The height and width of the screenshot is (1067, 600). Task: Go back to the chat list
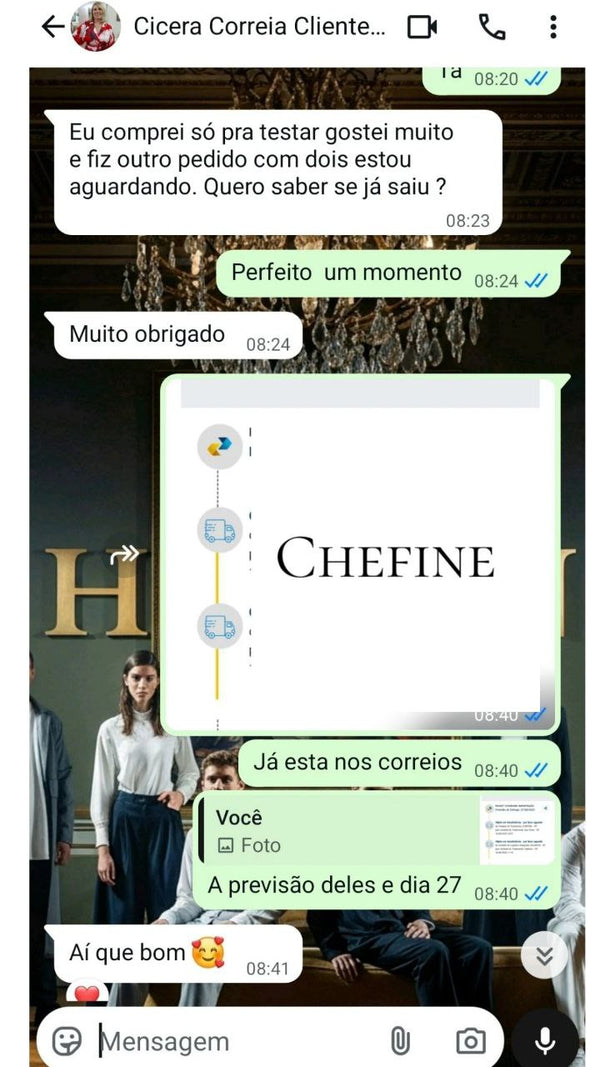pos(52,27)
